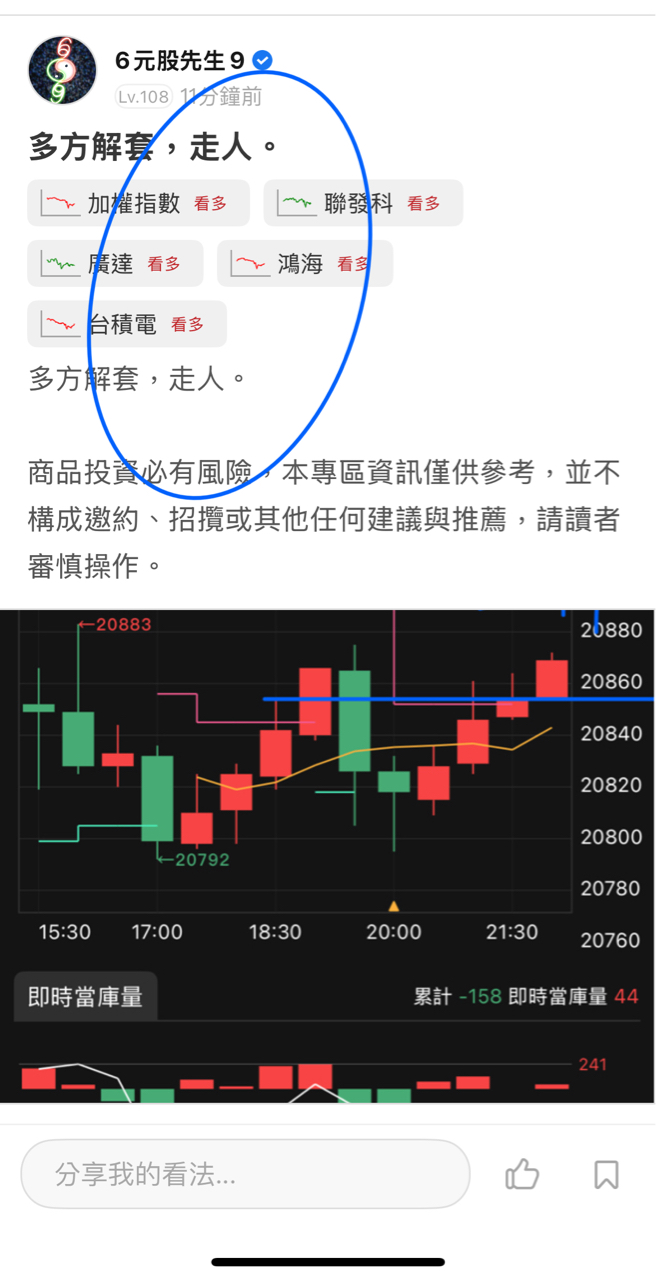Like this post with thumbs-up
The height and width of the screenshot is (1280, 656).
click(x=522, y=1174)
